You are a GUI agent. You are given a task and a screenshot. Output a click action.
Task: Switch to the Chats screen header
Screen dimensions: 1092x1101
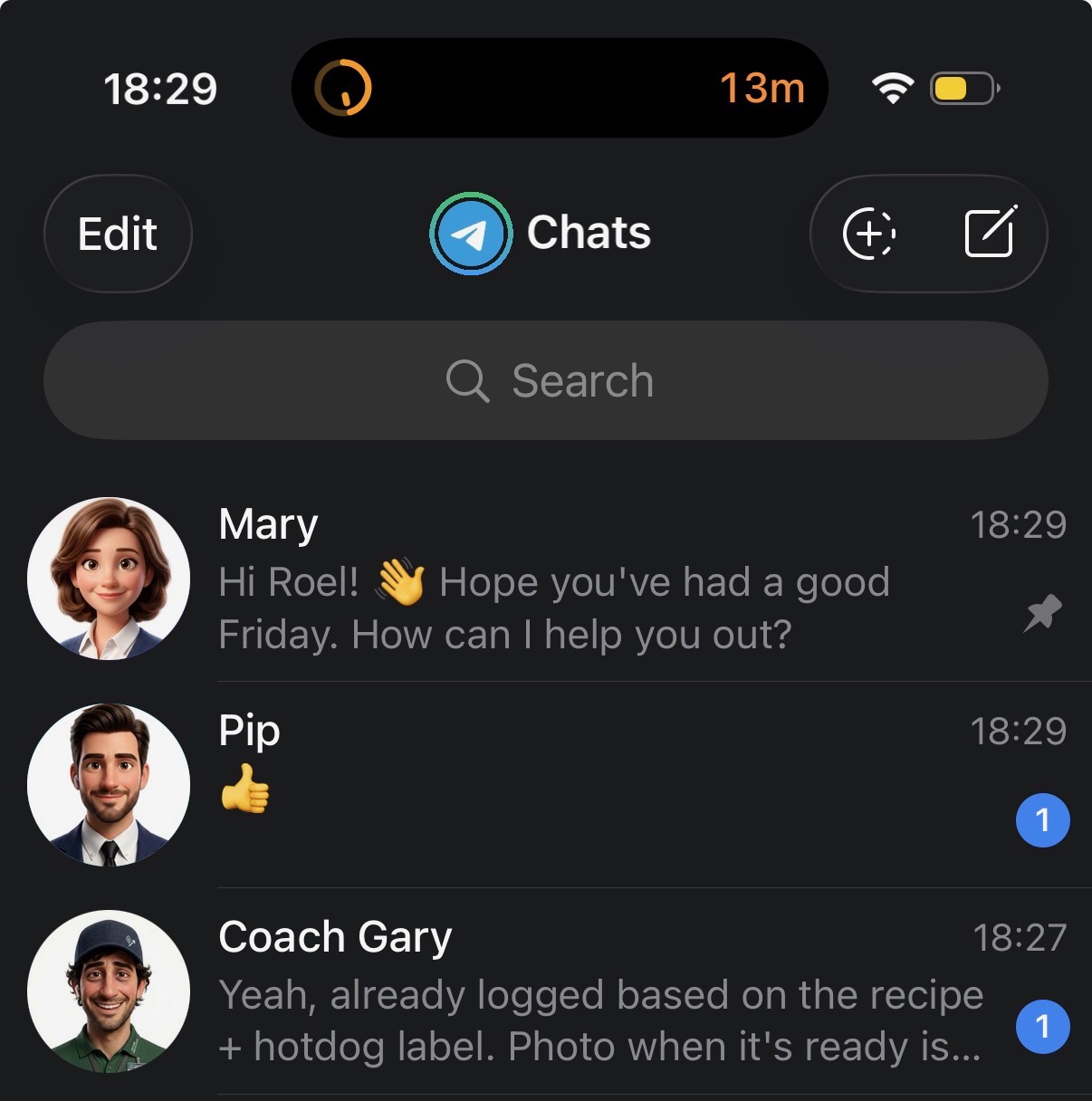589,233
